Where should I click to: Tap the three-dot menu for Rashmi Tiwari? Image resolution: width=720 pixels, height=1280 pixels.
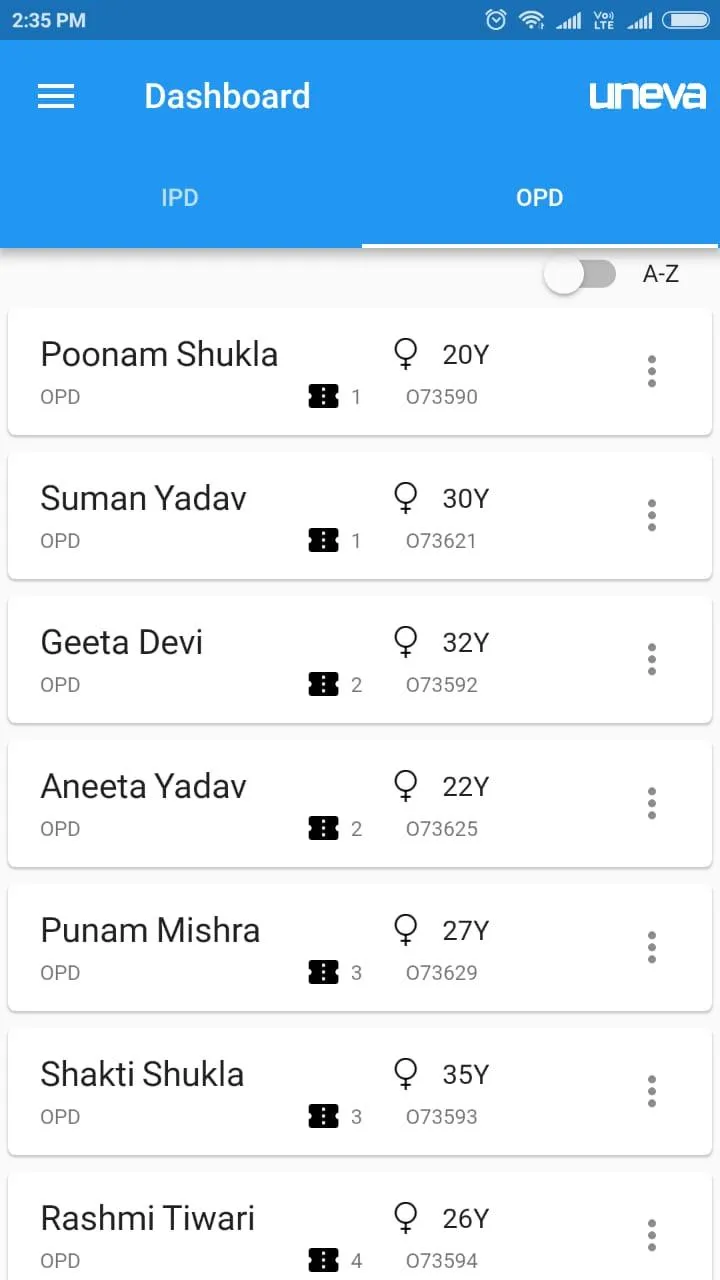pos(652,1235)
